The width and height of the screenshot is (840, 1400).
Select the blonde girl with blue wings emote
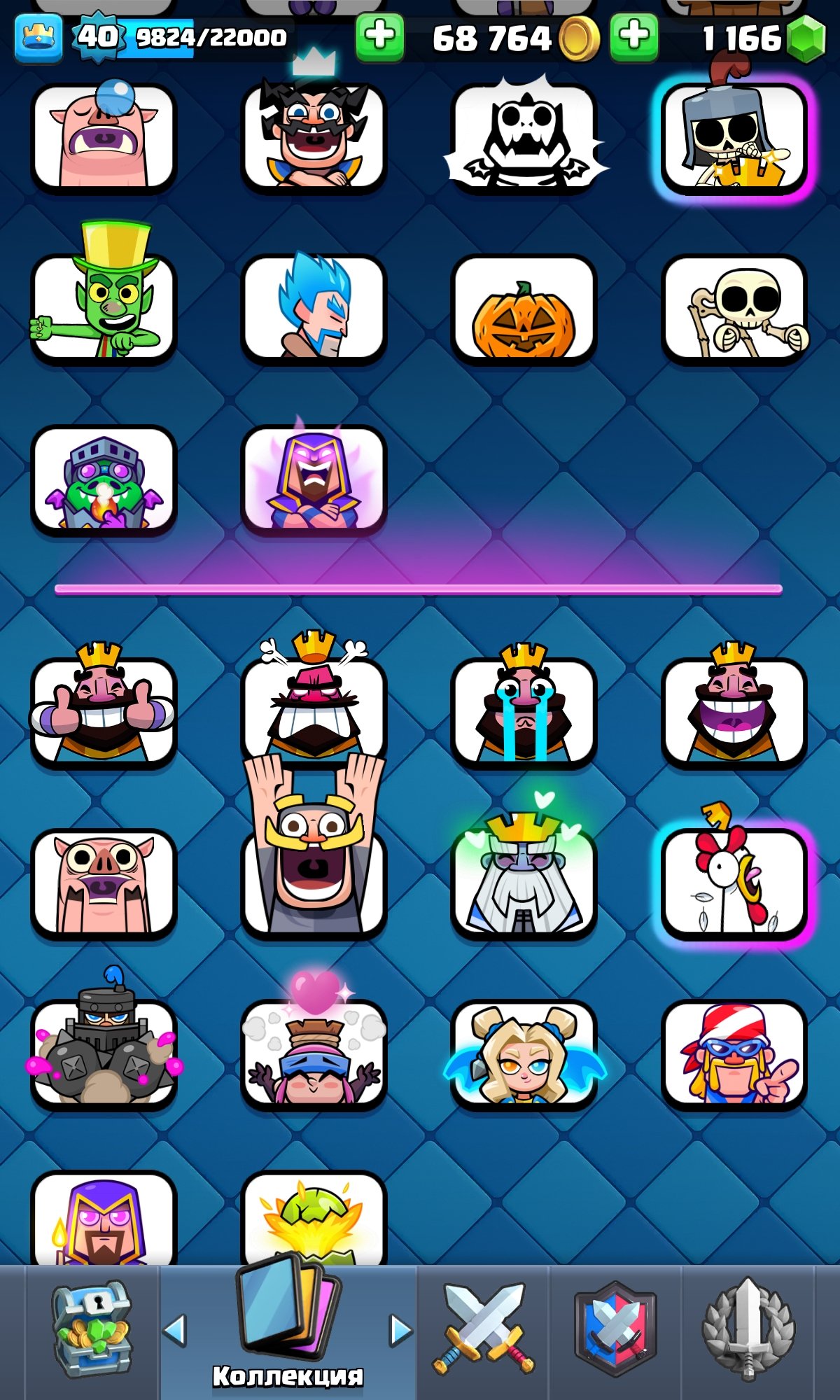(524, 1054)
